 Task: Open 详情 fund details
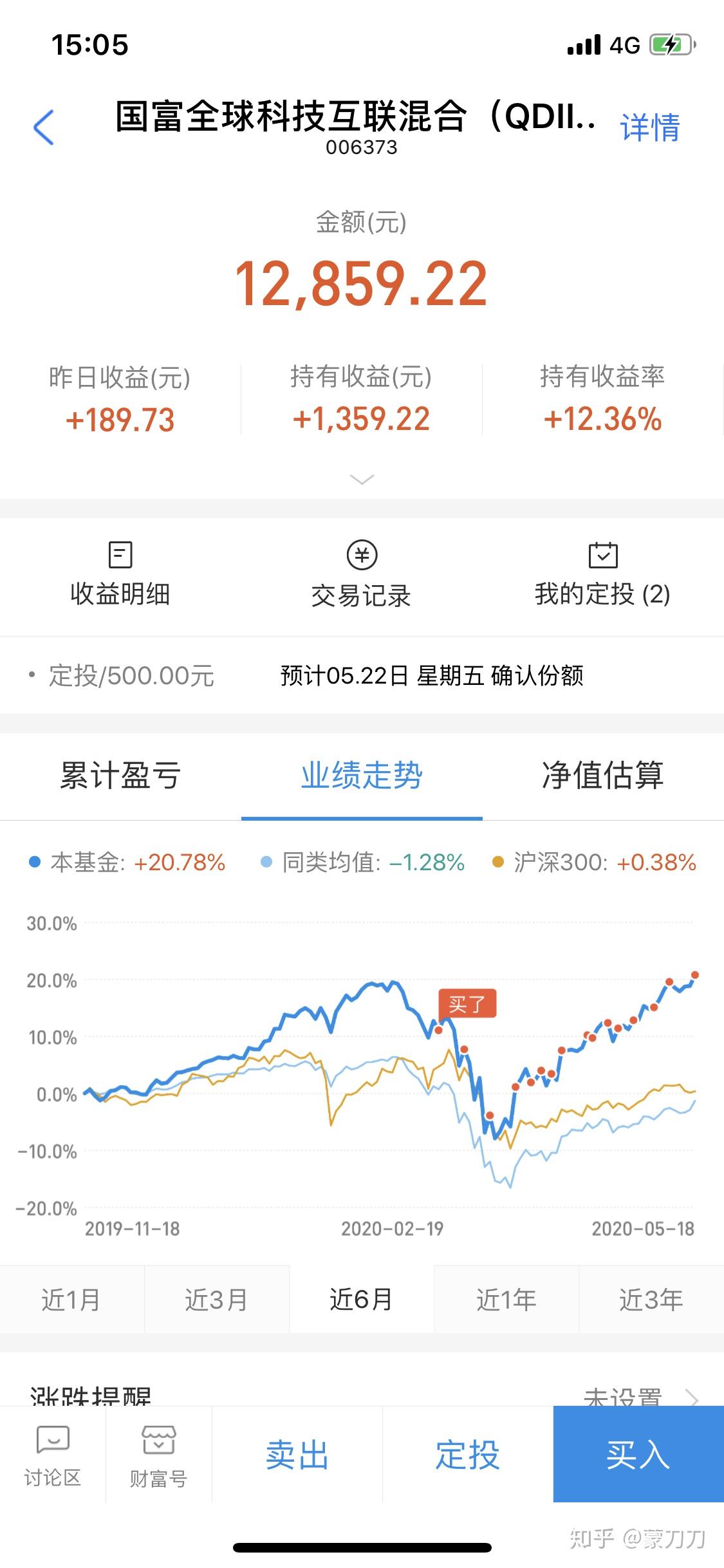coord(649,127)
